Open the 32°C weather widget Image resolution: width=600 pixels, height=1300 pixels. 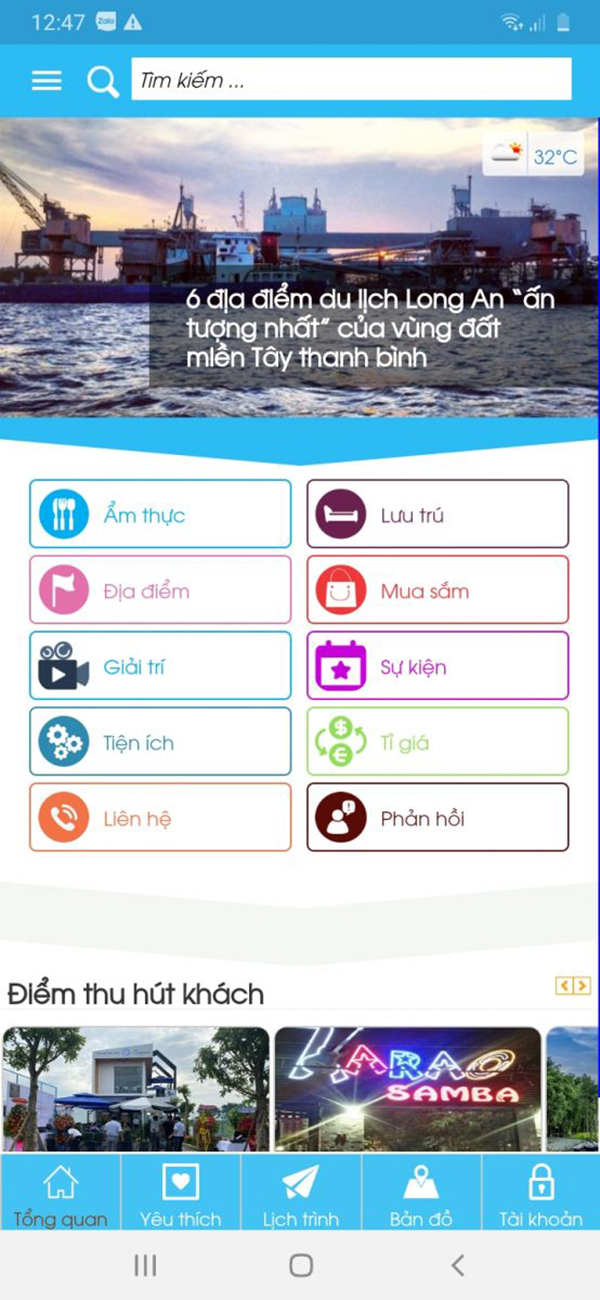pos(532,155)
